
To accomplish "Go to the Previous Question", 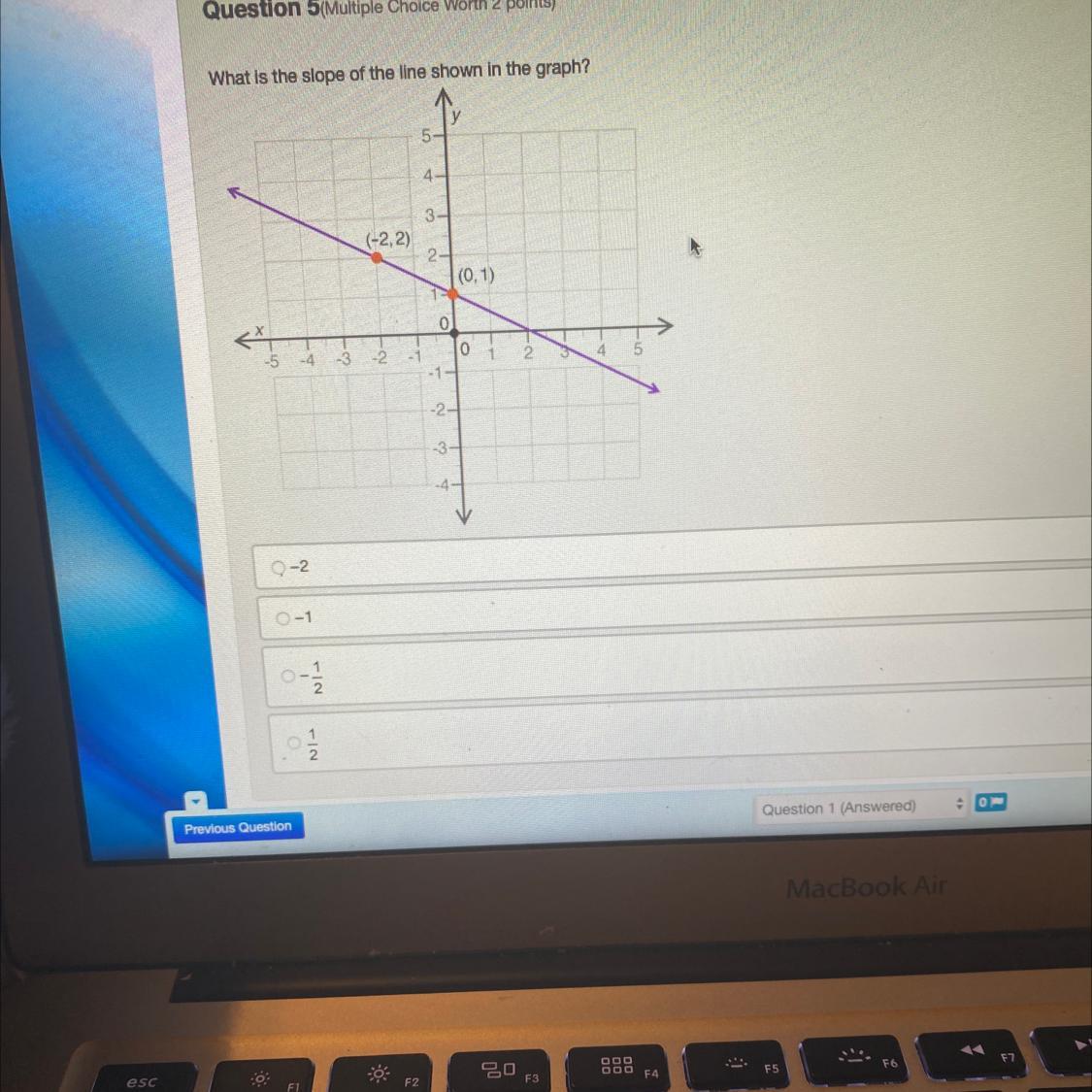I will point(238,827).
